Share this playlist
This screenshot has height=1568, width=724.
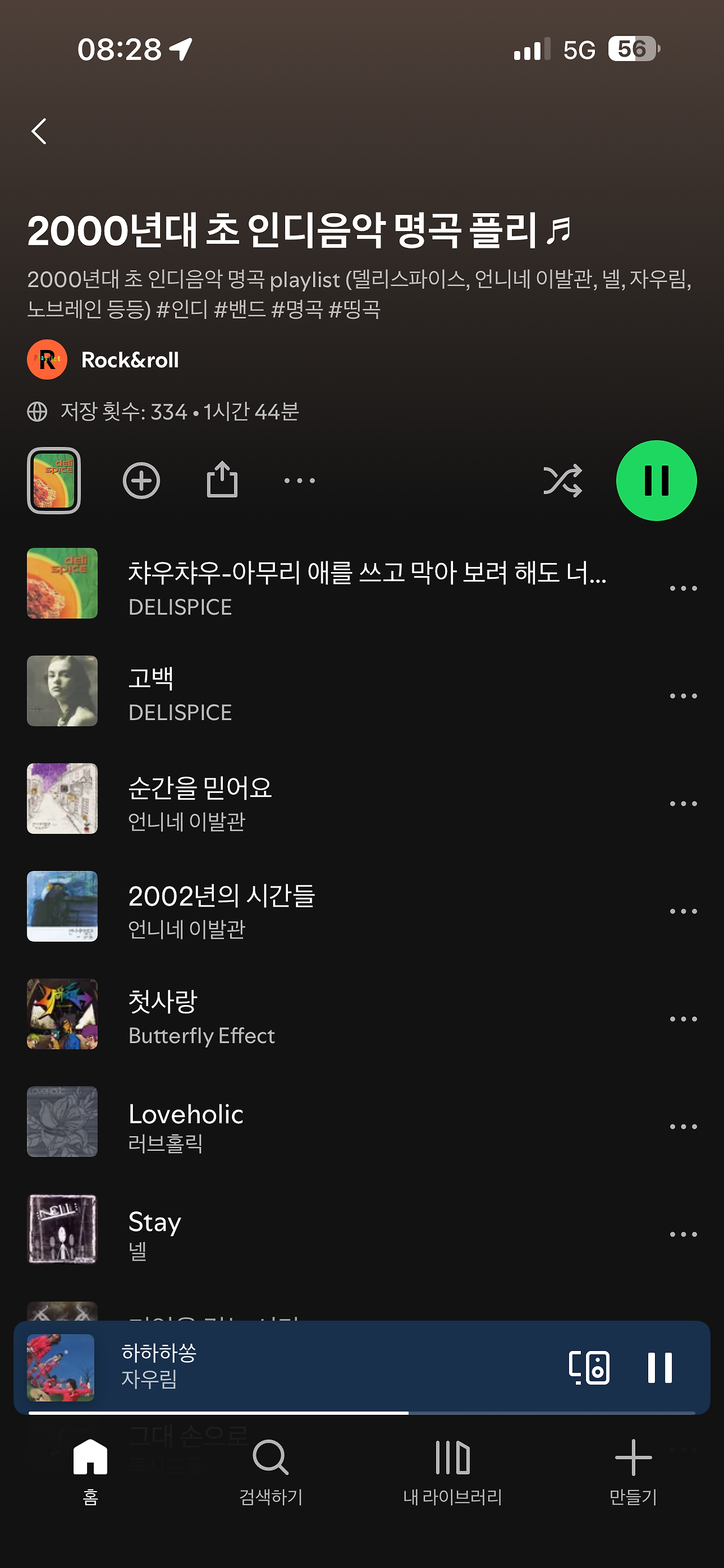pyautogui.click(x=222, y=480)
